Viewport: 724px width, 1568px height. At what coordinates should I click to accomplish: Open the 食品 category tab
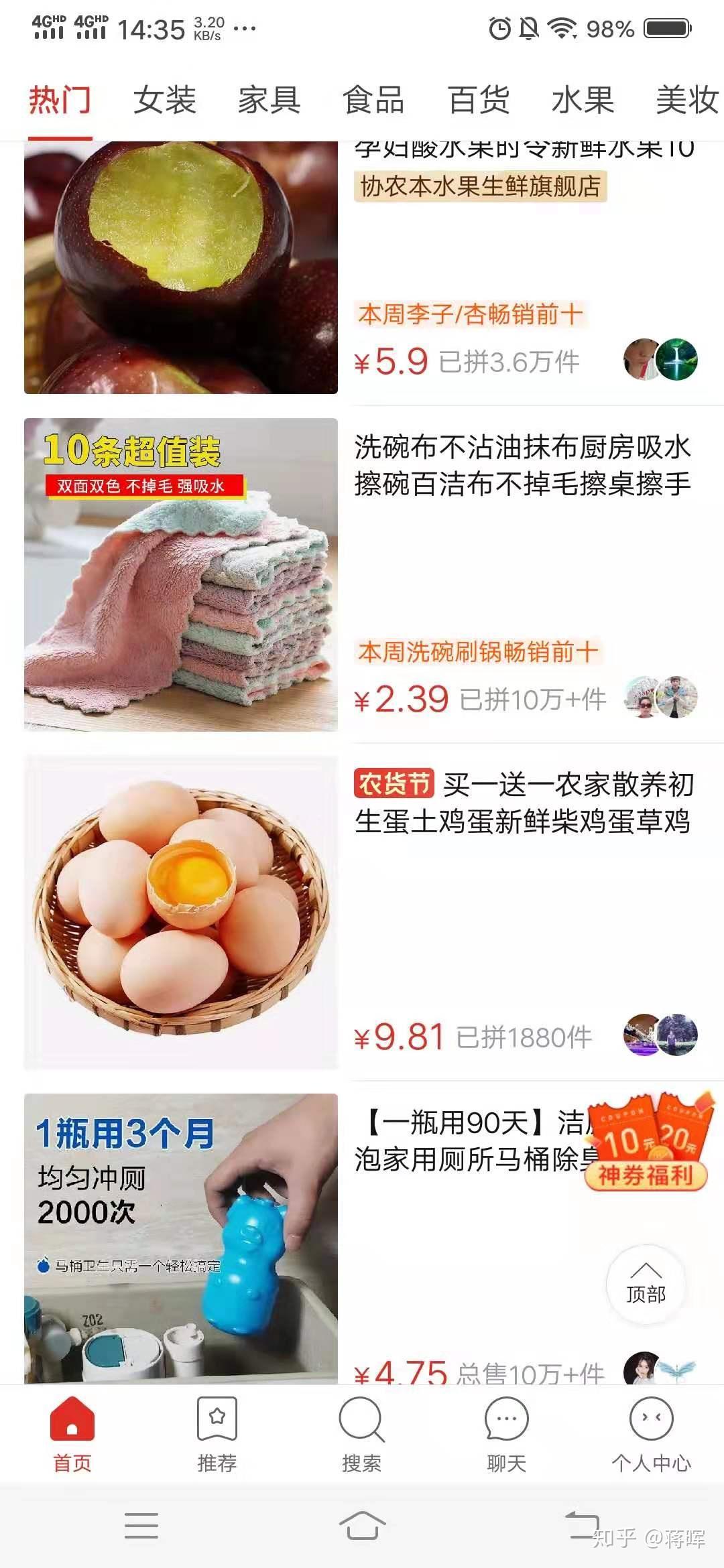373,101
